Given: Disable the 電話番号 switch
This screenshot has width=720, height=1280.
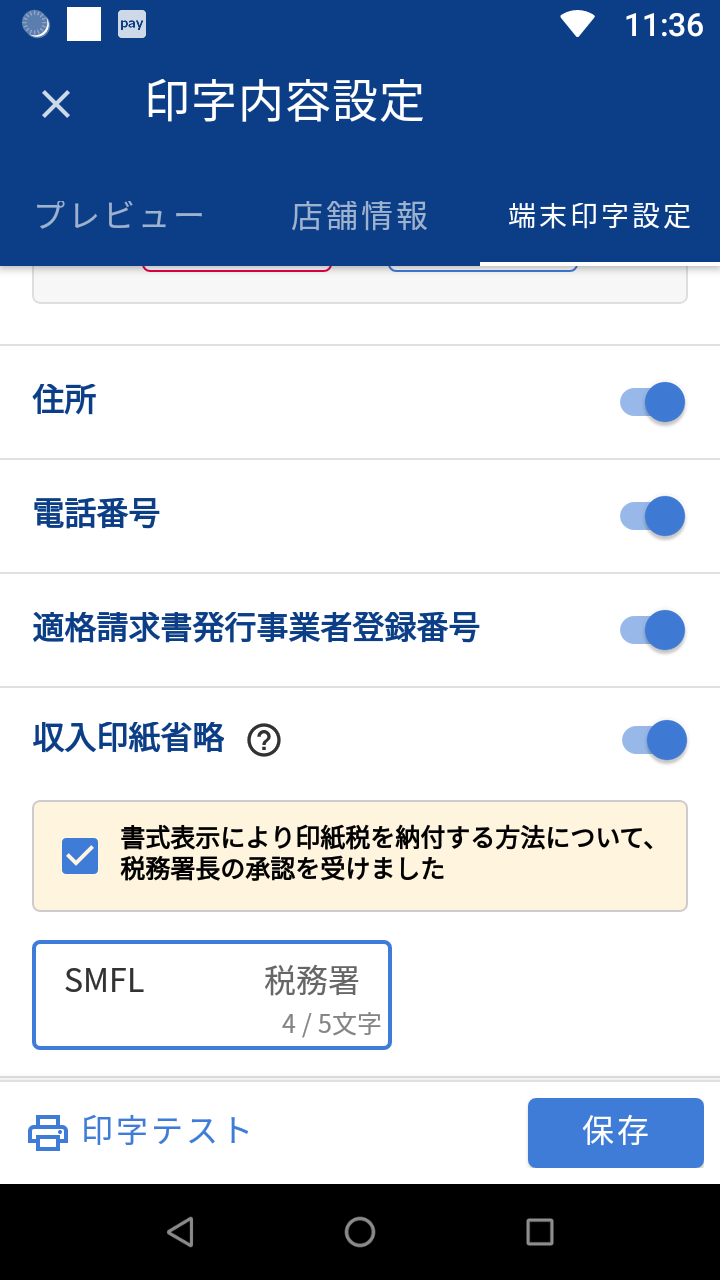Looking at the screenshot, I should [x=653, y=516].
